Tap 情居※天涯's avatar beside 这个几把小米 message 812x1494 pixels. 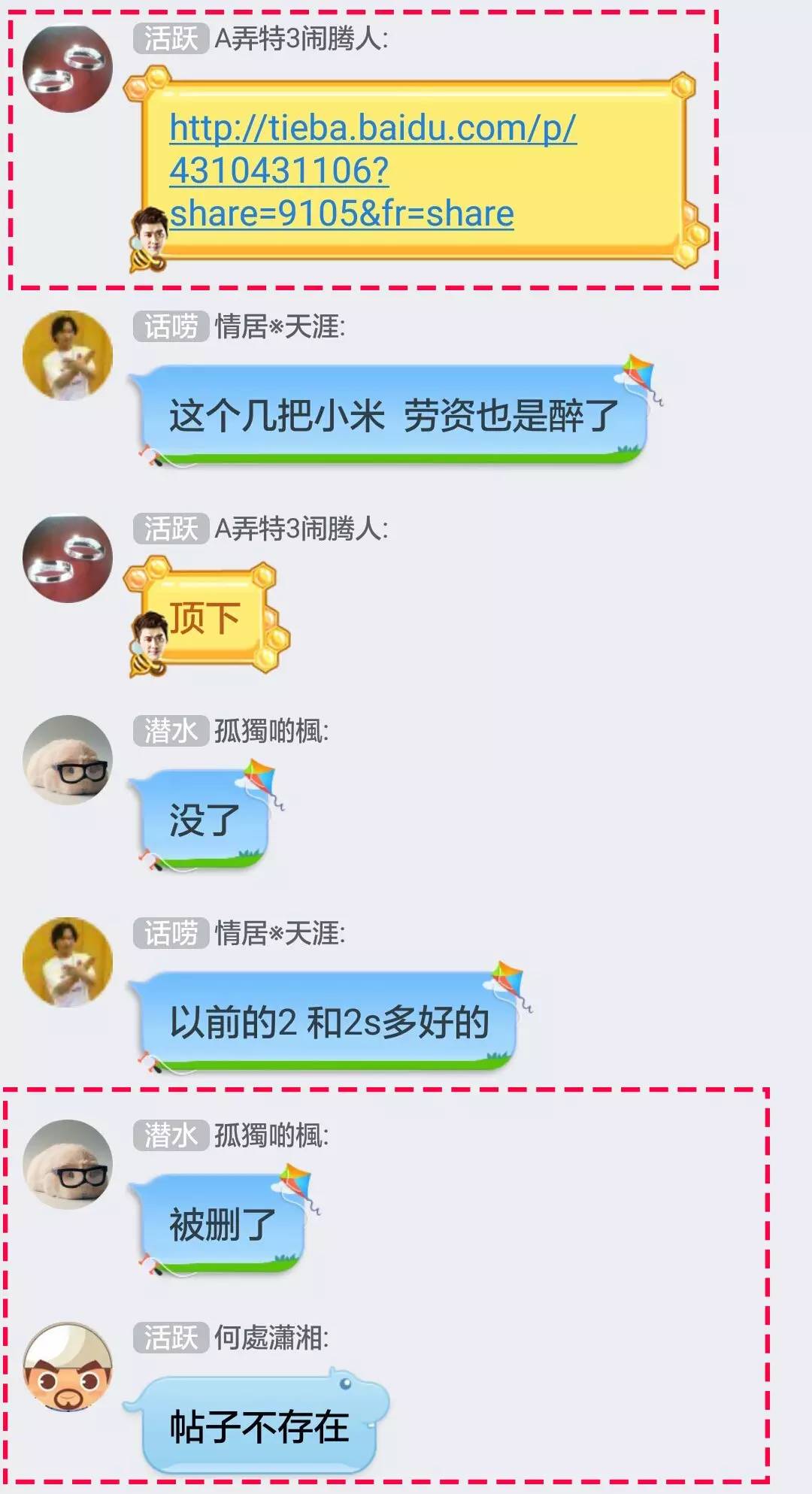point(68,355)
